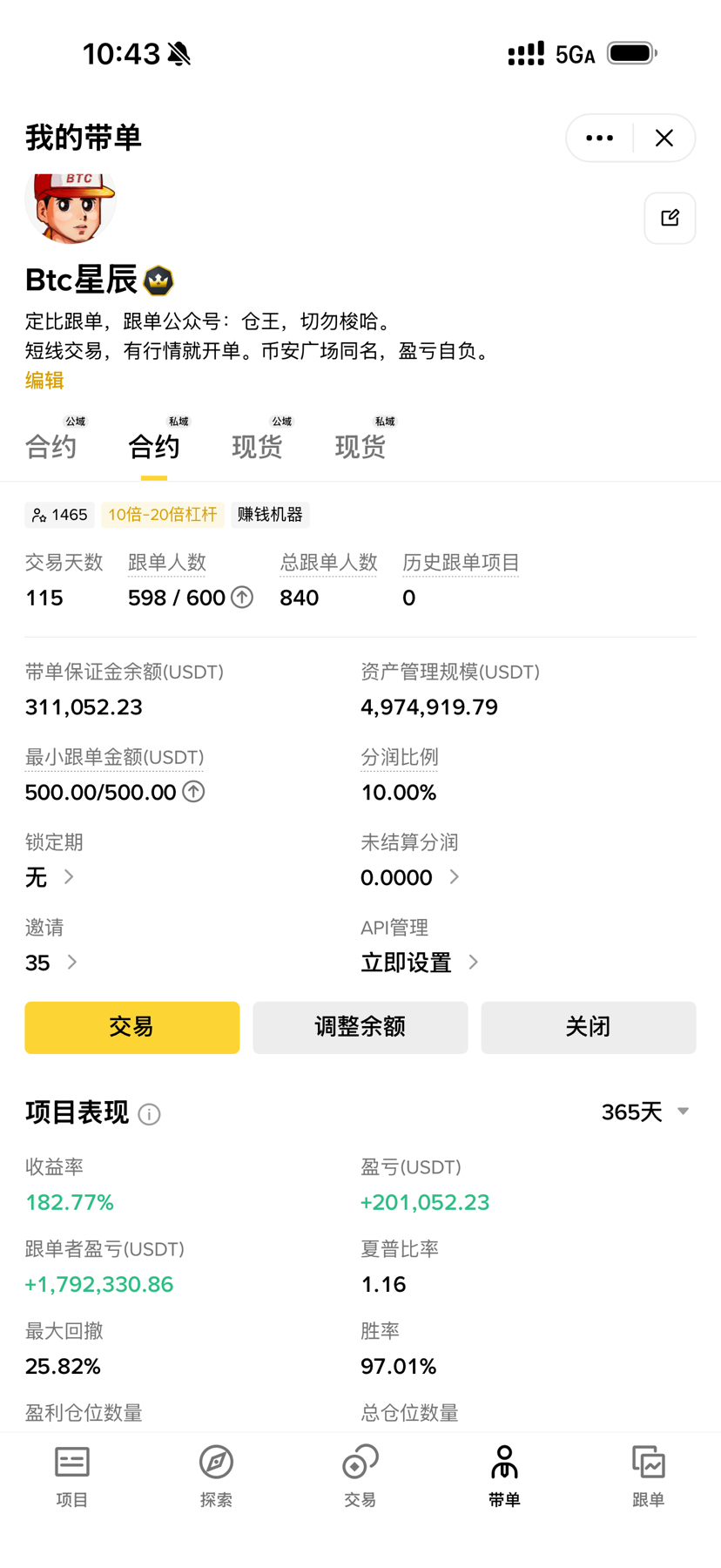Open the 锁定期 setting
This screenshot has width=721, height=1568.
point(51,876)
